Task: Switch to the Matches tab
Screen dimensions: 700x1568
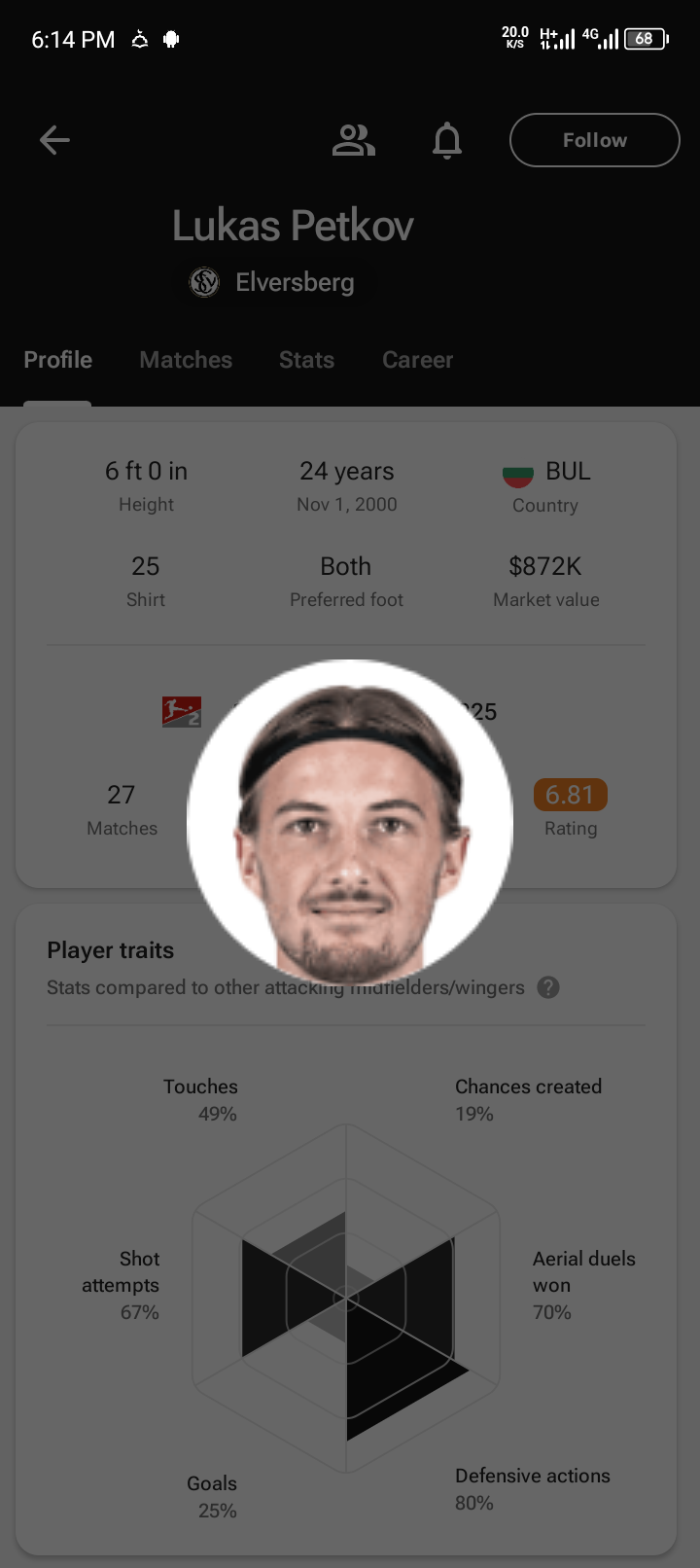Action: tap(186, 360)
